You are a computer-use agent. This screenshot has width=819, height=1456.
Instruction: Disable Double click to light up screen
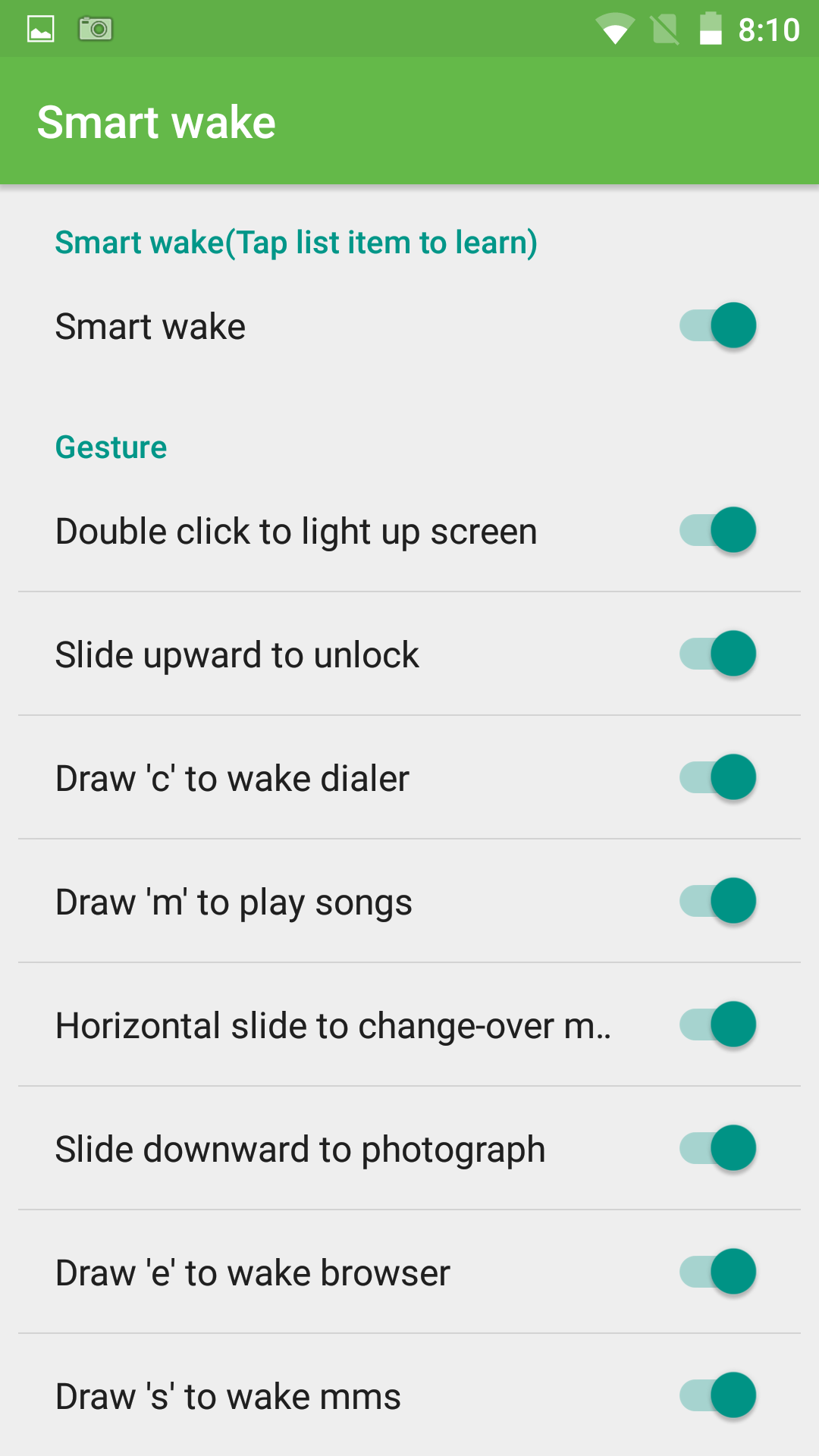717,530
